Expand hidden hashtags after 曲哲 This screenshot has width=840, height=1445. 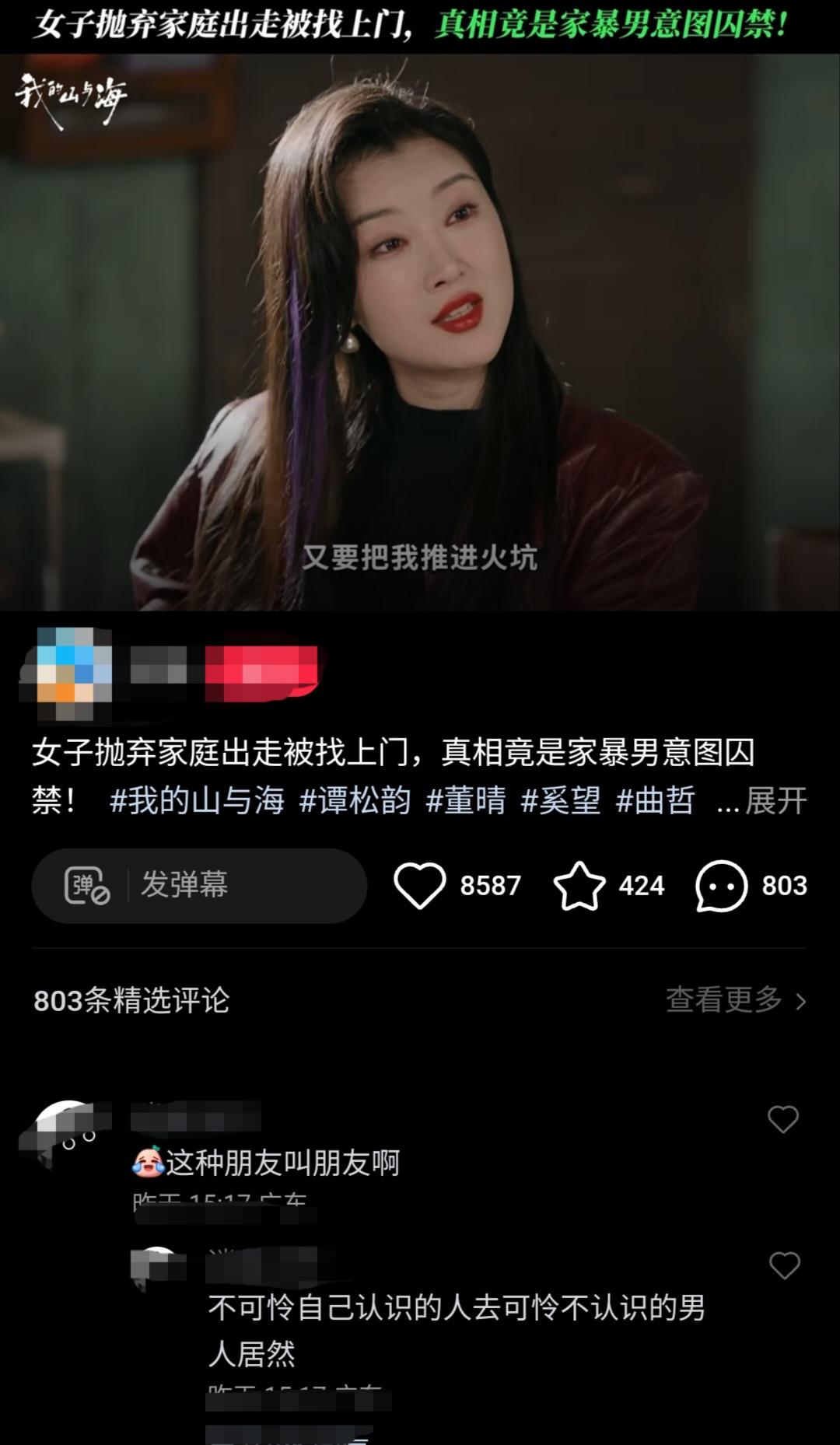[730, 803]
